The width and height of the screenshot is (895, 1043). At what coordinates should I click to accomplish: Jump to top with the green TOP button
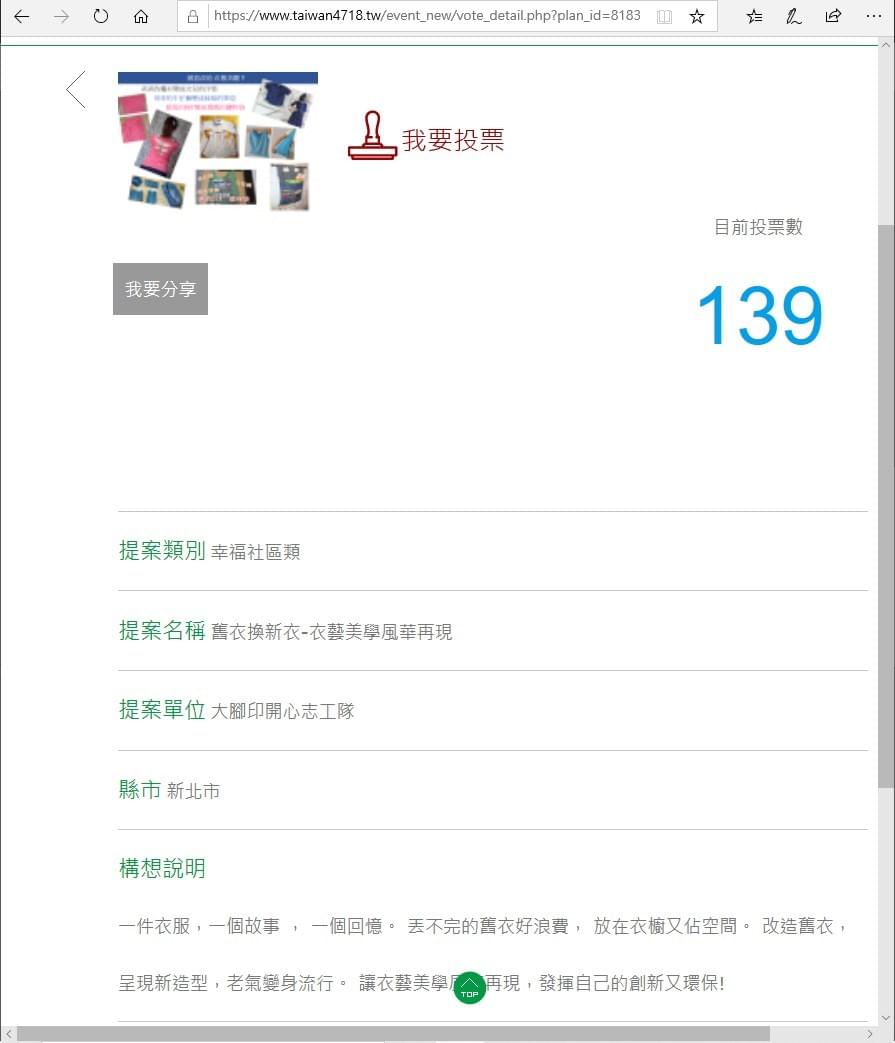coord(469,989)
